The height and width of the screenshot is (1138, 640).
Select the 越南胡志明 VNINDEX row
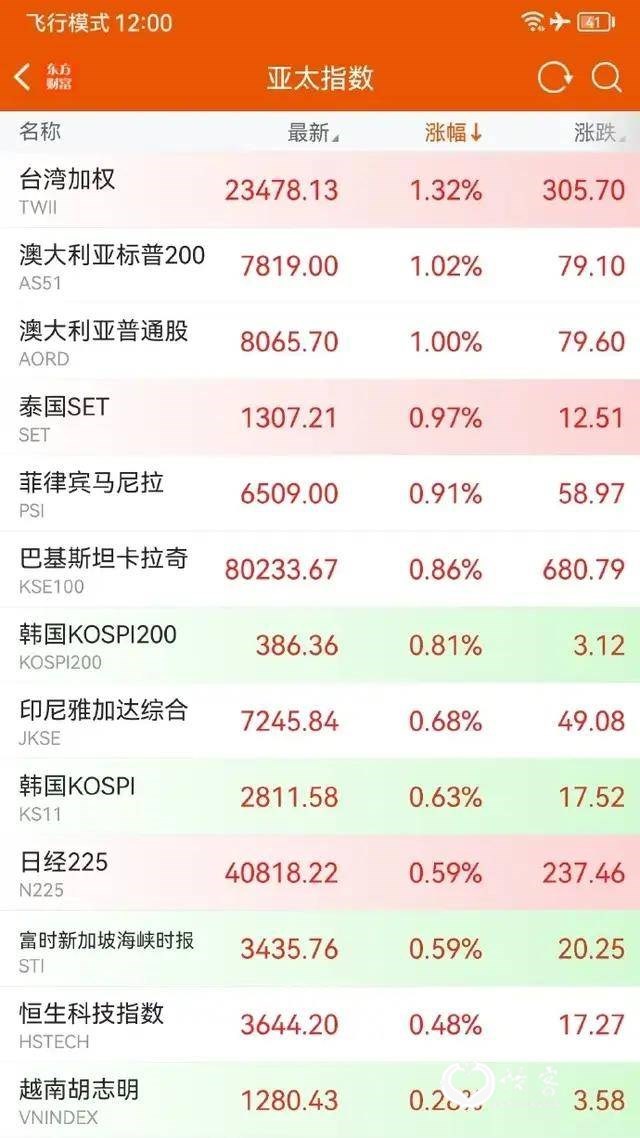320,1100
